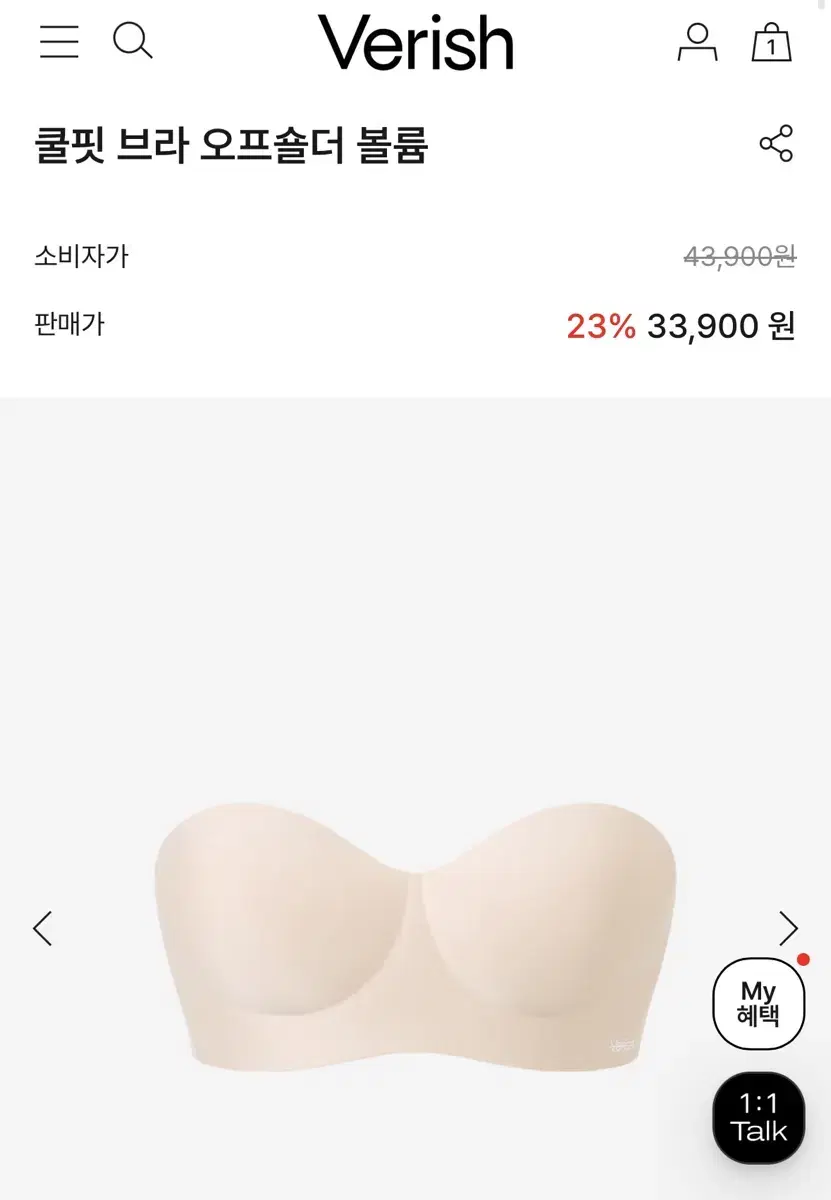831x1200 pixels.
Task: Open the search icon
Action: [133, 42]
